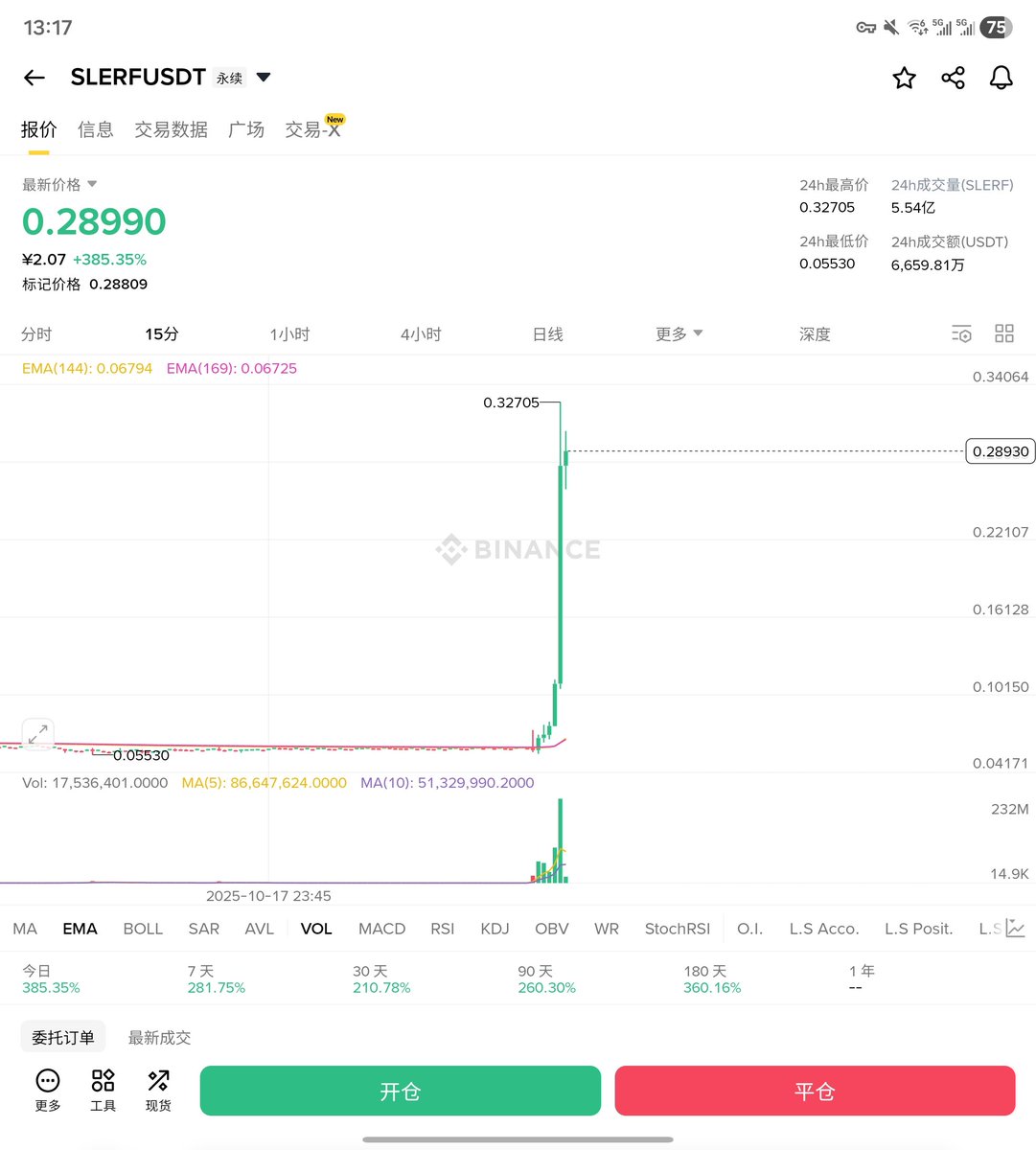This screenshot has width=1036, height=1150.
Task: Open the 广场 tab
Action: [246, 129]
